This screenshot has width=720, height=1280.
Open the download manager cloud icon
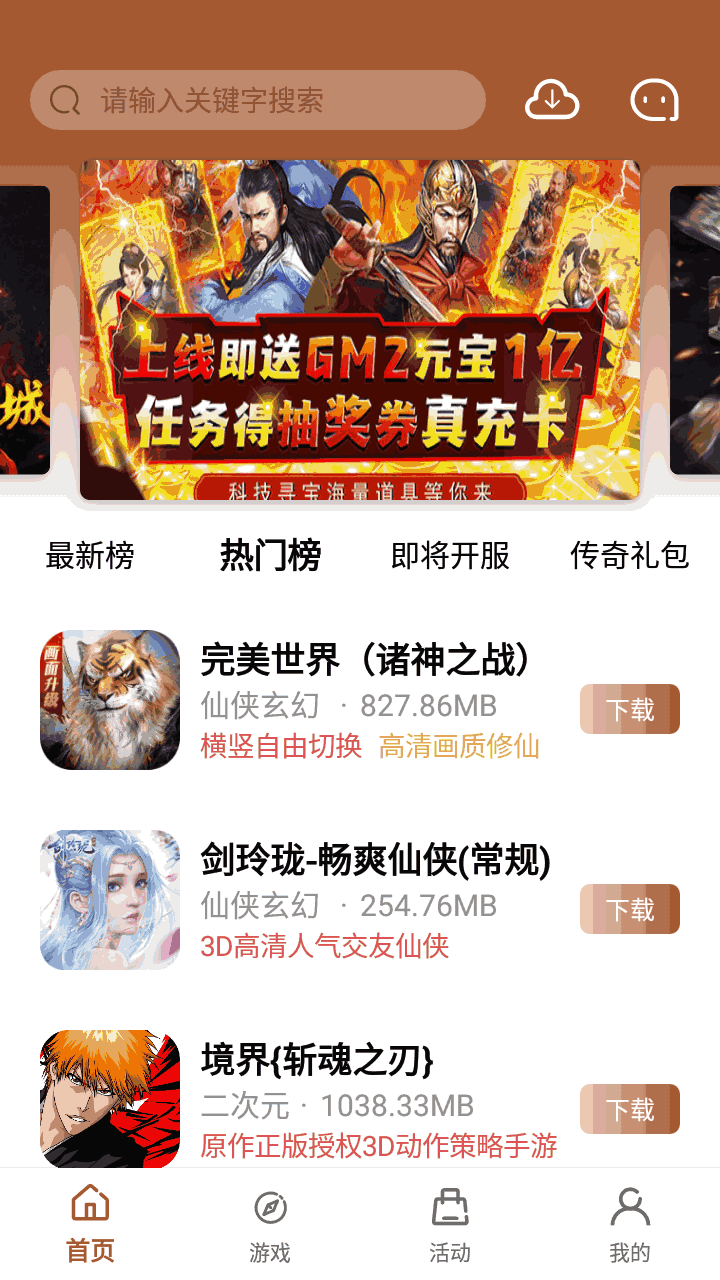pos(552,100)
